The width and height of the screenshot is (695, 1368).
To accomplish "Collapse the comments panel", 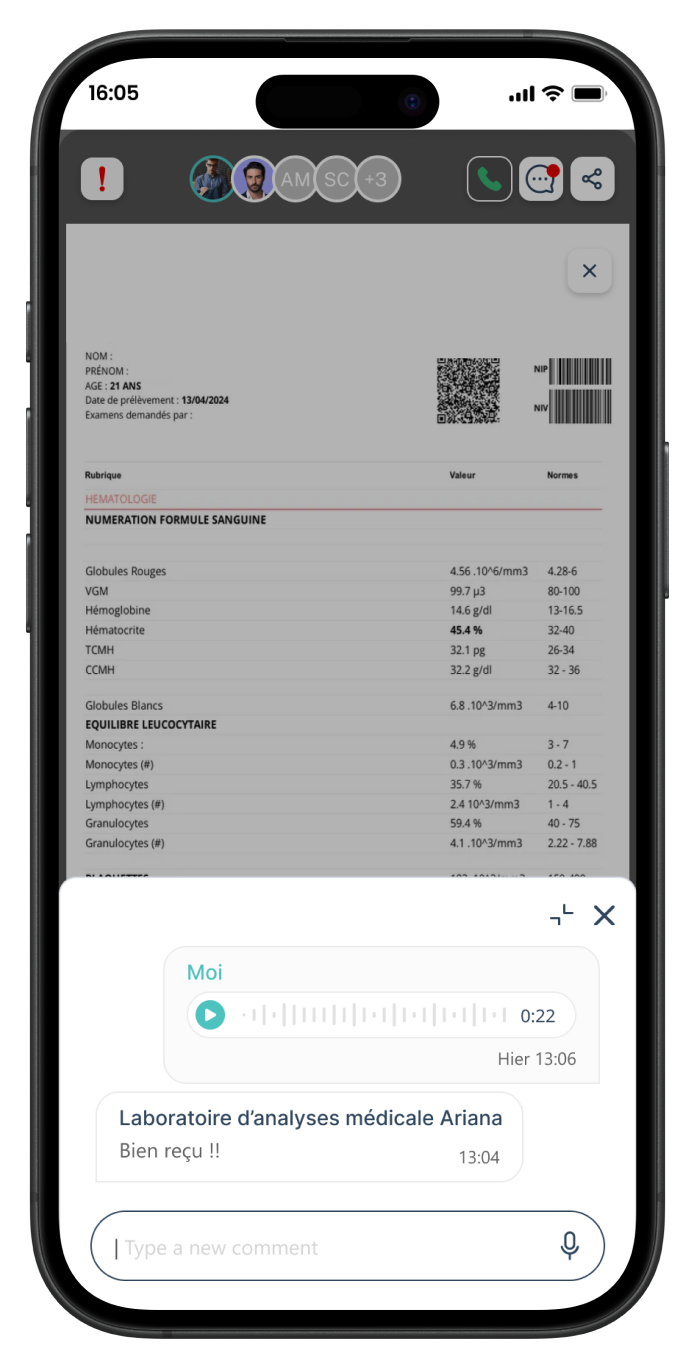I will tap(562, 915).
